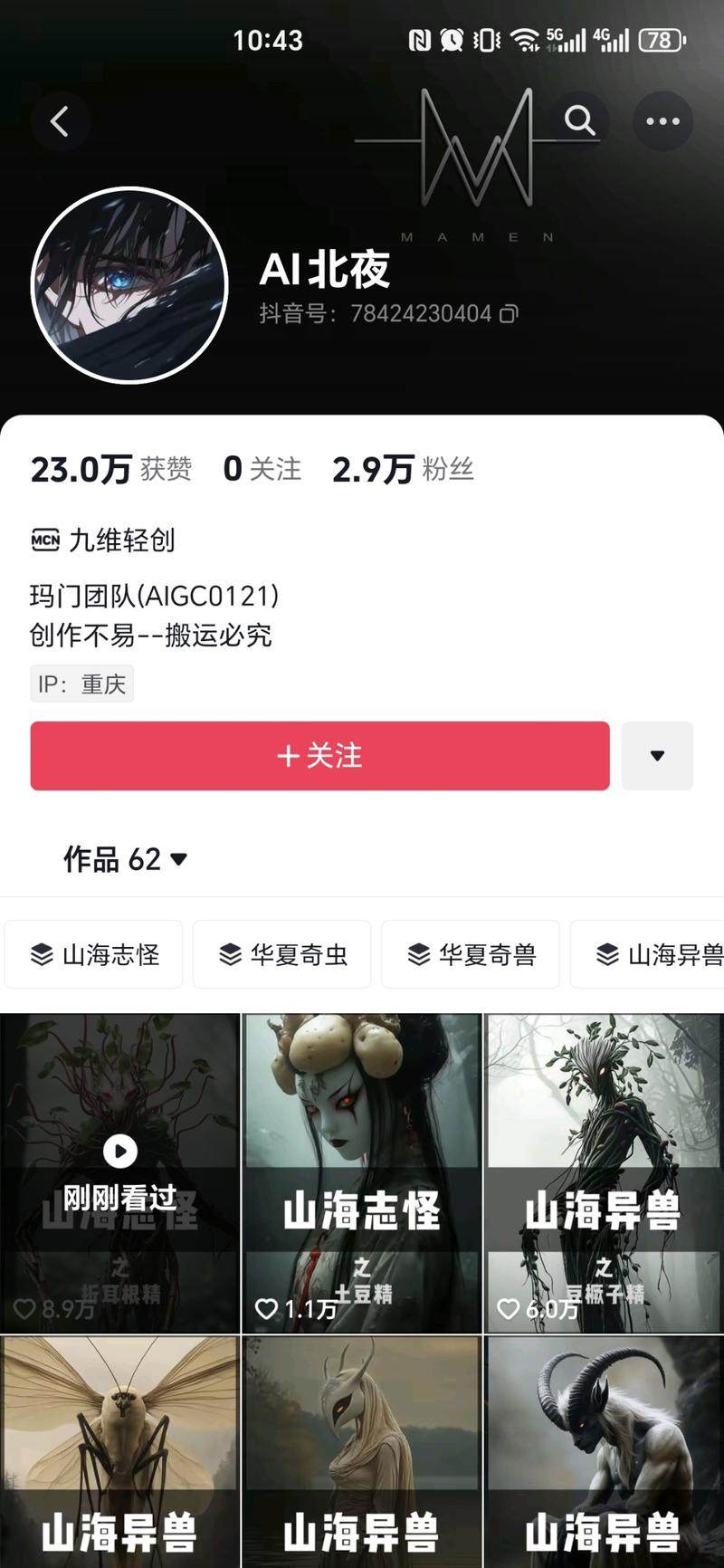724x1568 pixels.
Task: Select the 山海志怪 collection chip
Action: [94, 954]
